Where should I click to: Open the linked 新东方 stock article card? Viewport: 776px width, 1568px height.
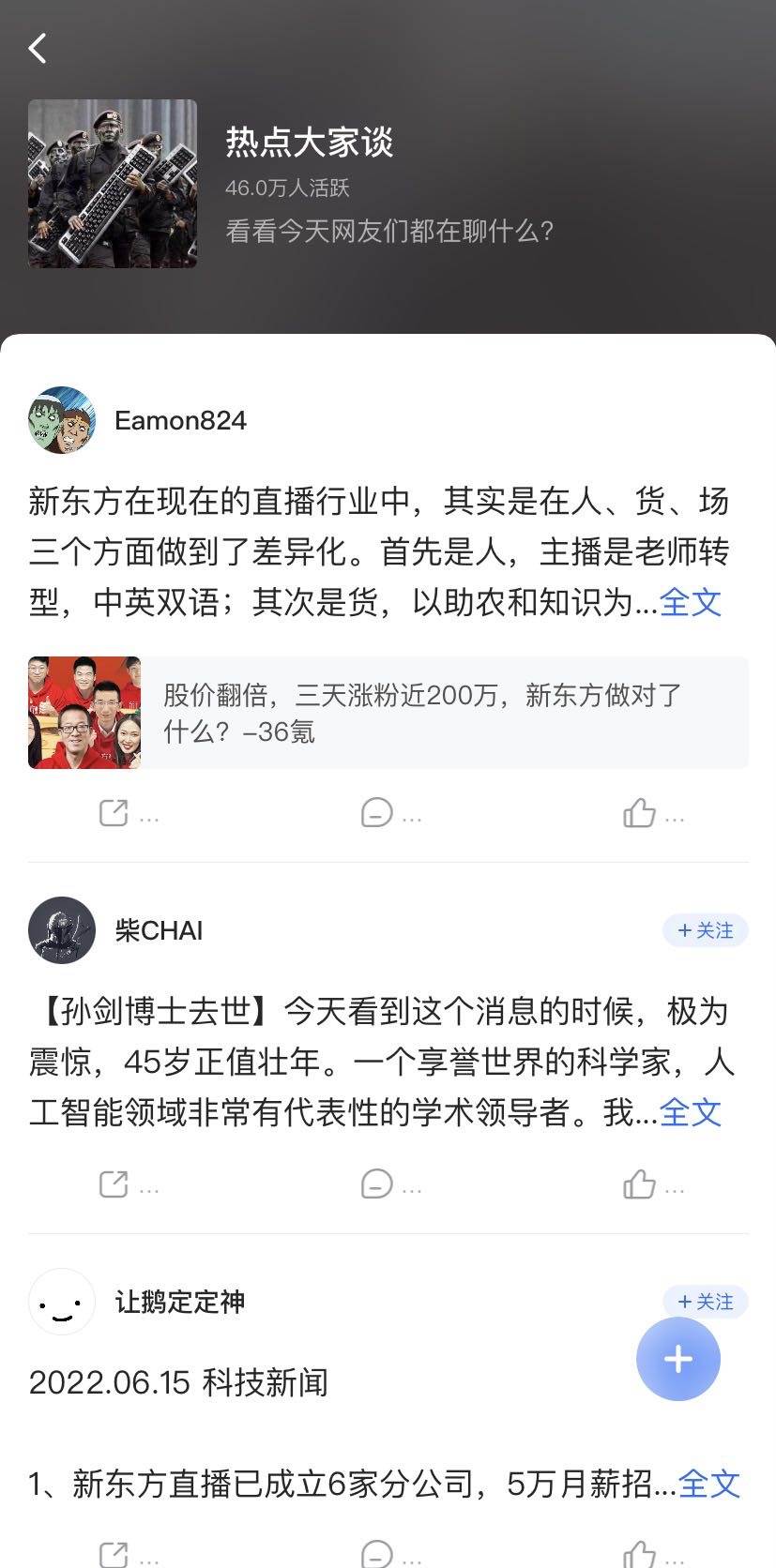pos(388,713)
